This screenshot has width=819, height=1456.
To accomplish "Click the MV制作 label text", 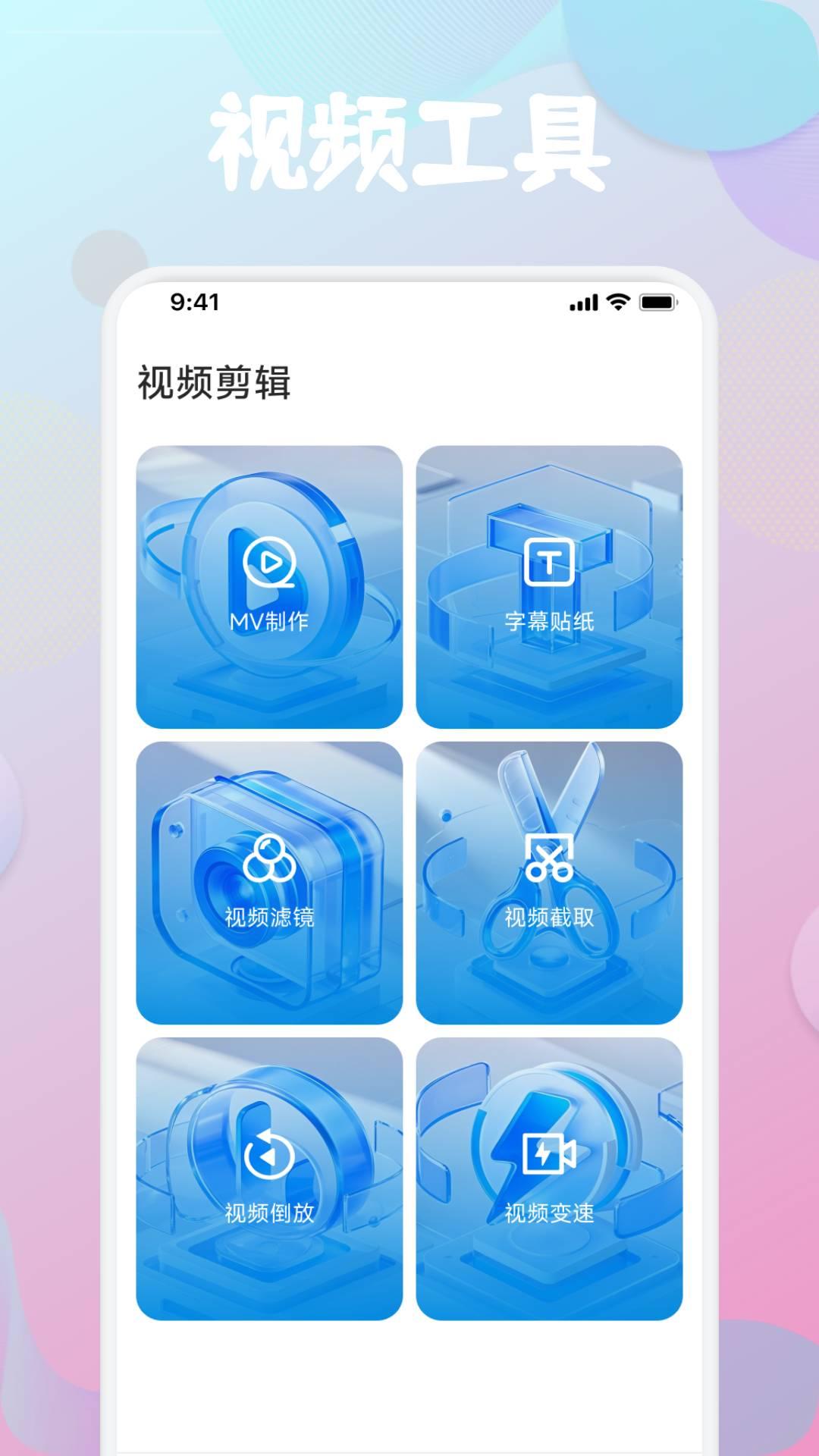I will pyautogui.click(x=269, y=622).
